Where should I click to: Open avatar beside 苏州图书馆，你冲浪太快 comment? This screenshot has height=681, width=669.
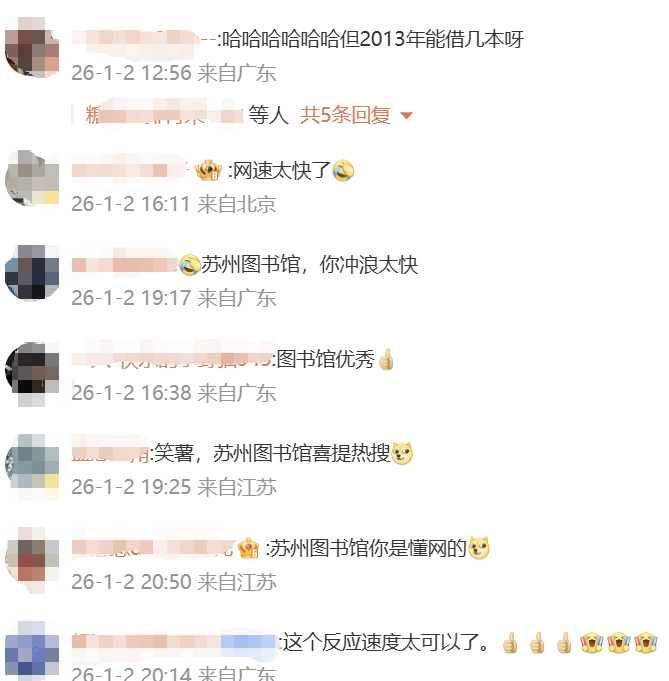tap(32, 272)
